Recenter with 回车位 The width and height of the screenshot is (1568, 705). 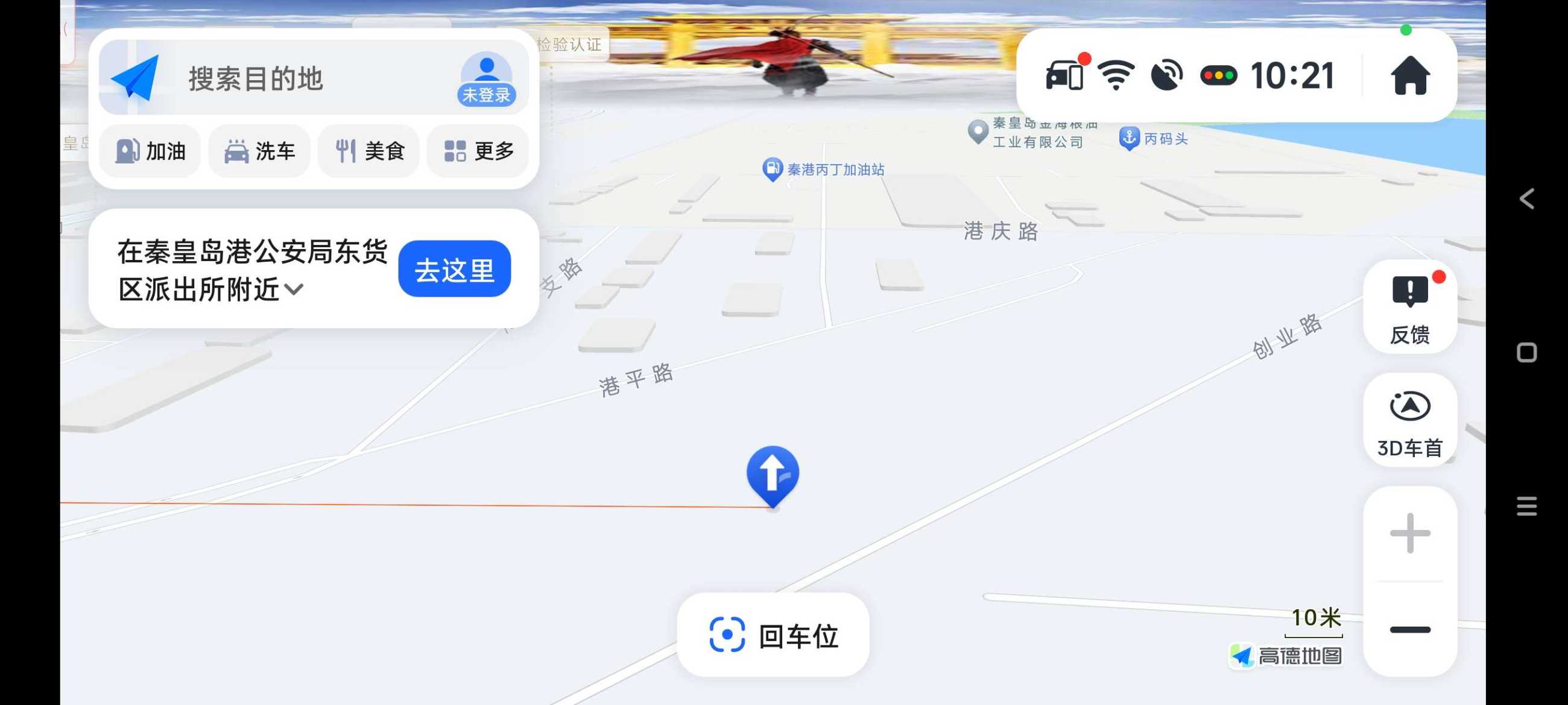[773, 636]
